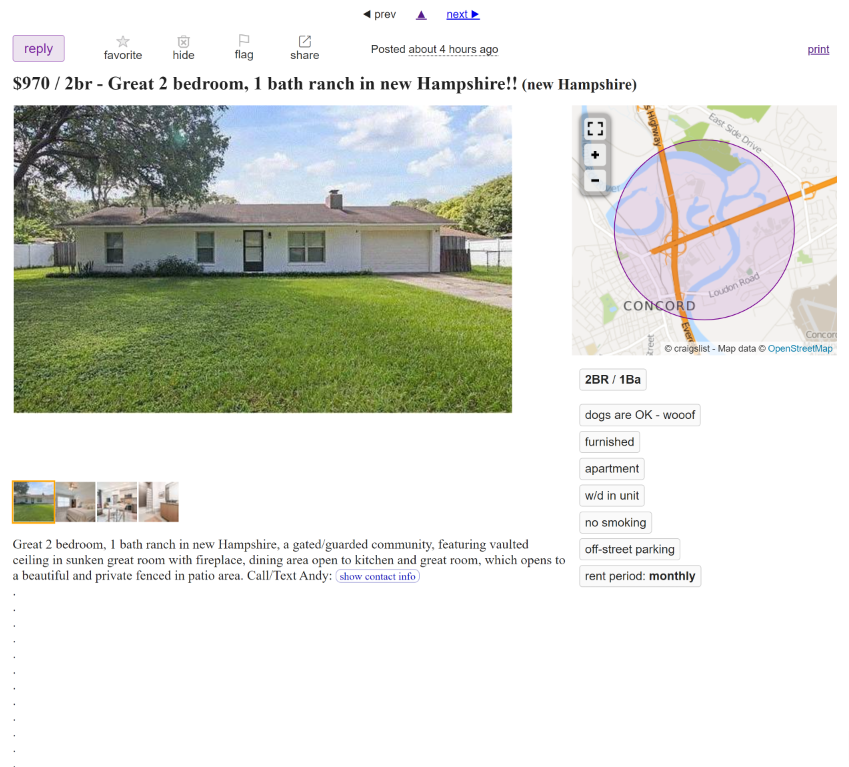Screen dimensions: 849x767
Task: Open the print version link
Action: point(818,49)
